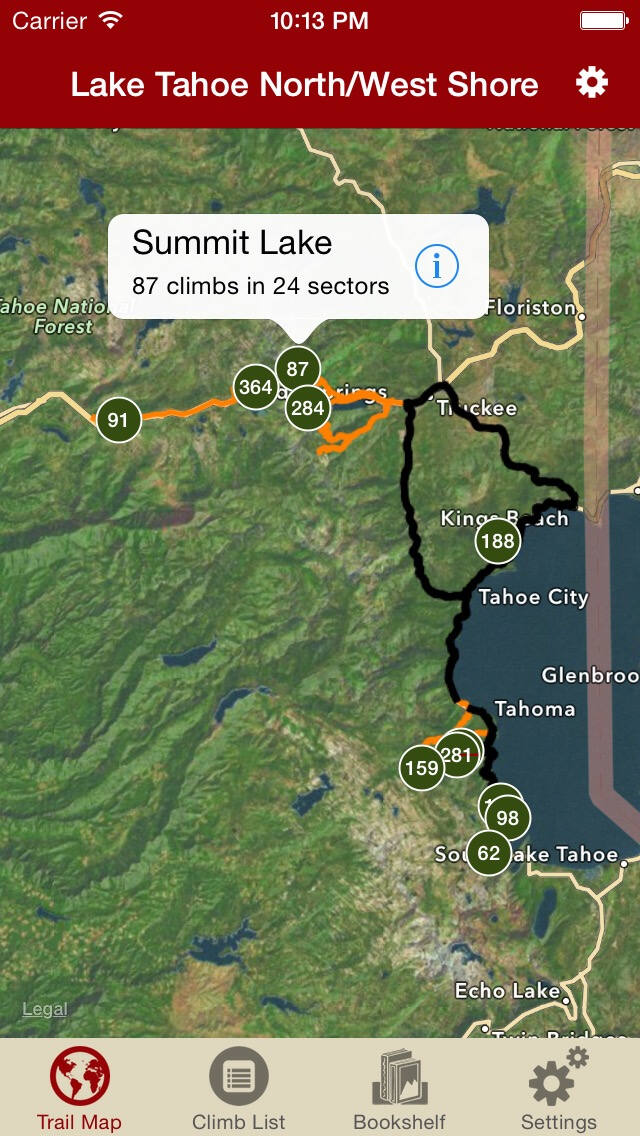The height and width of the screenshot is (1136, 640).
Task: Tap the 98 climbs map marker
Action: click(x=508, y=818)
